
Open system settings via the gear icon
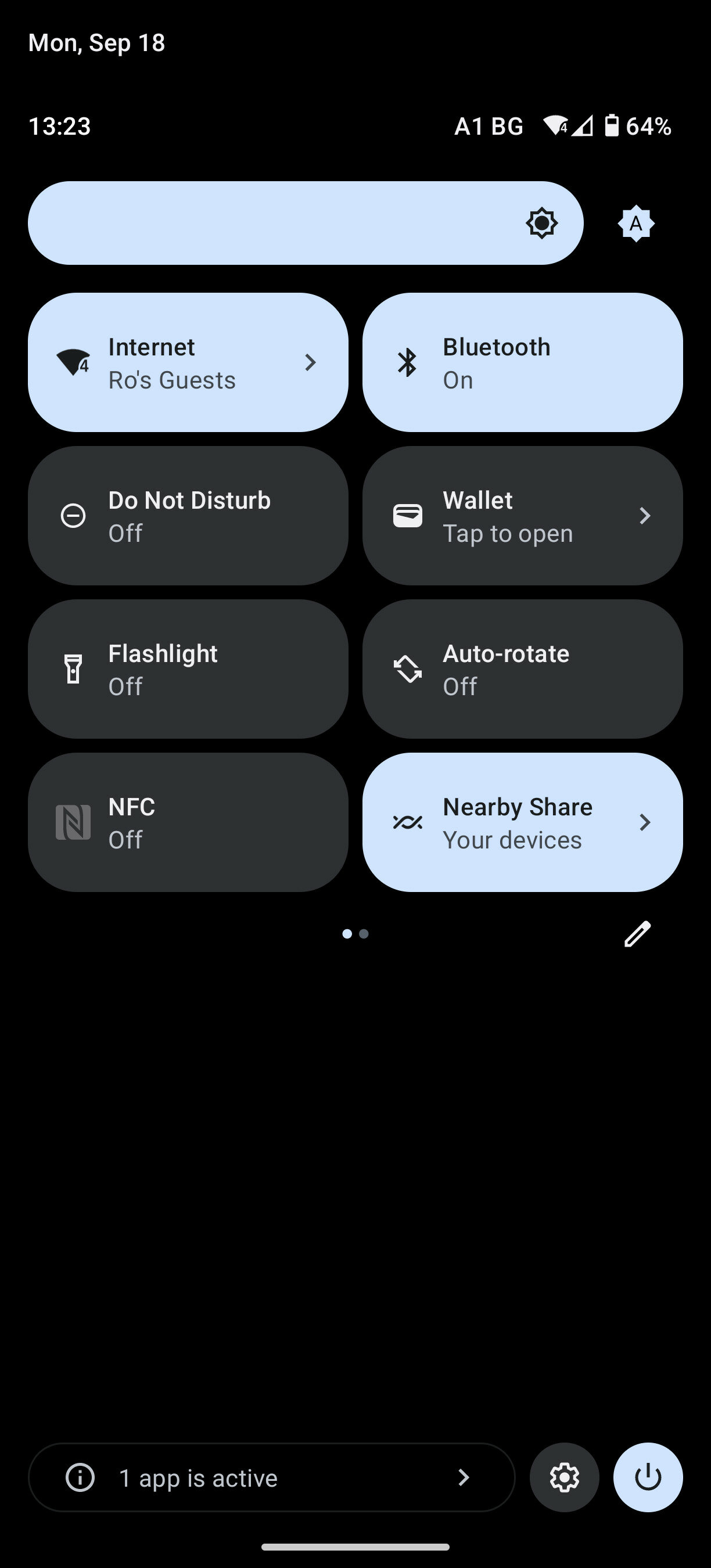pos(564,1477)
